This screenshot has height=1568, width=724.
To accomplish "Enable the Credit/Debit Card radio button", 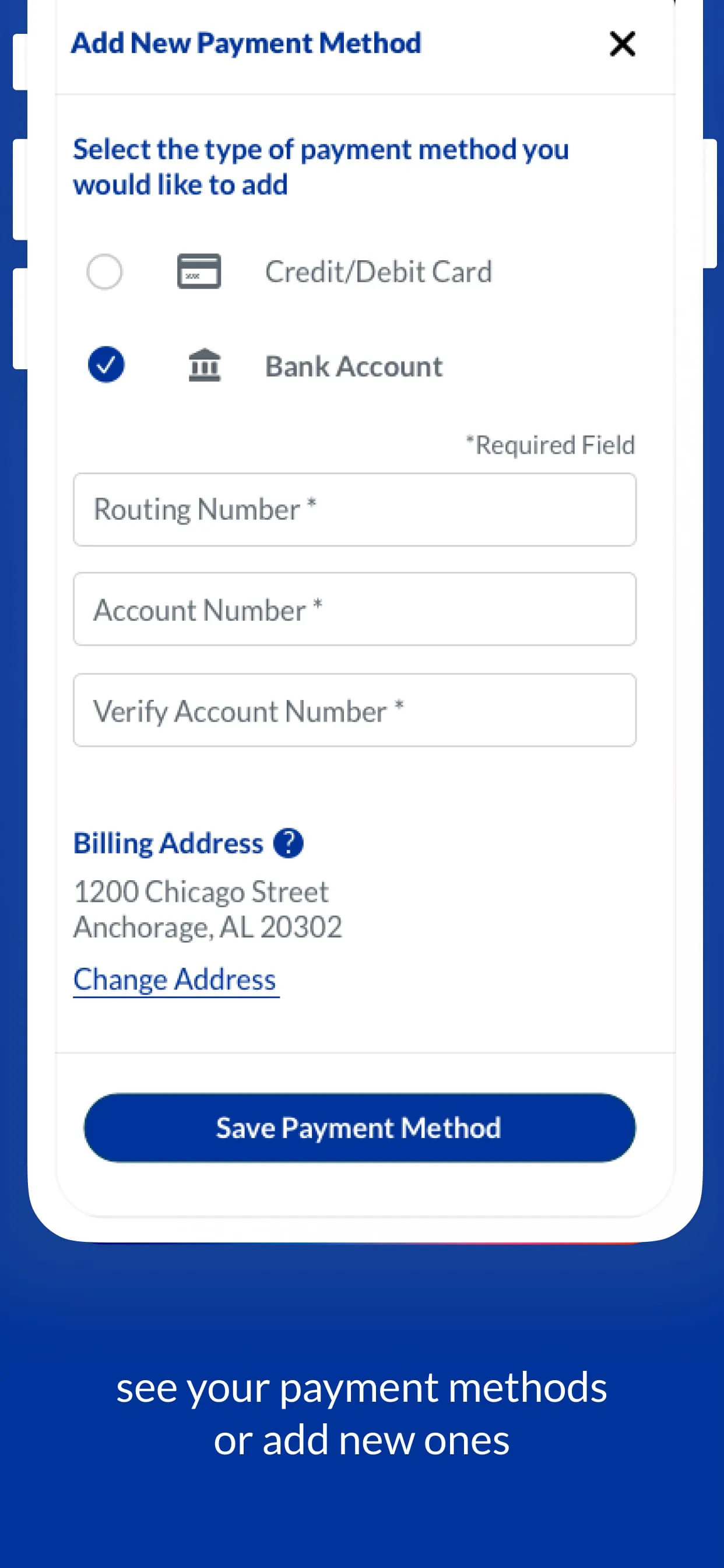I will (x=104, y=272).
